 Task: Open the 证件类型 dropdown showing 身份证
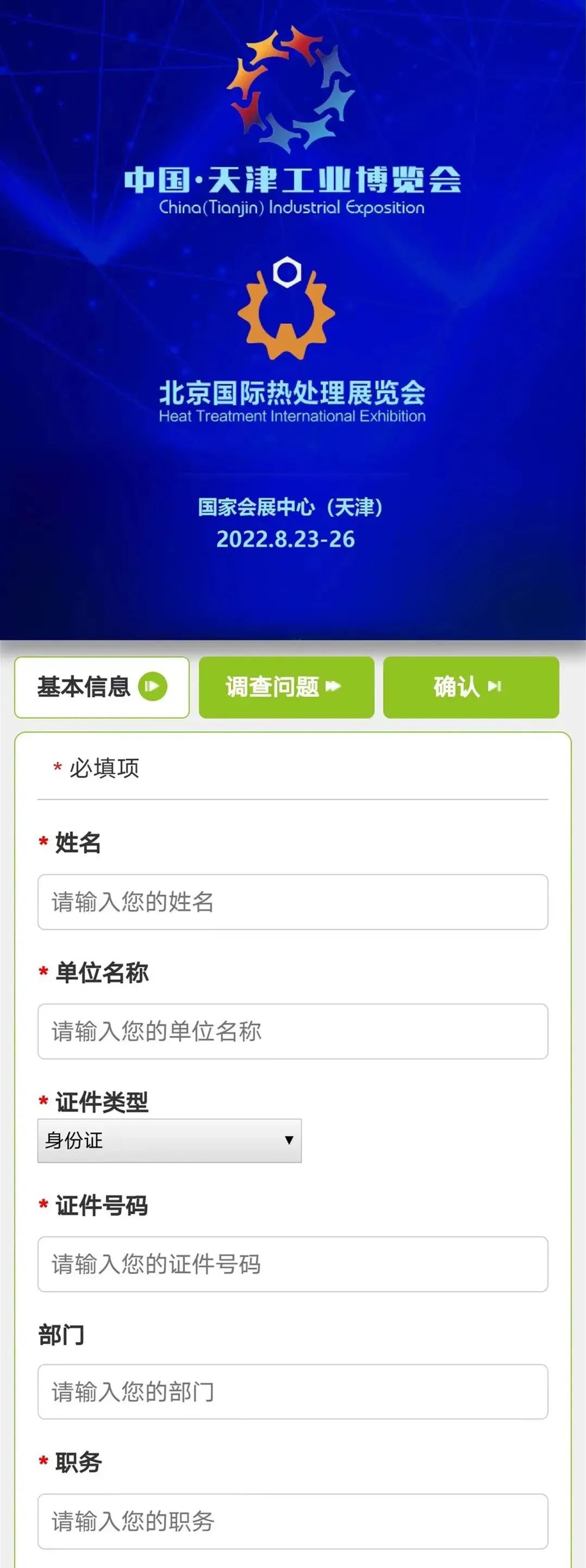pyautogui.click(x=169, y=1140)
